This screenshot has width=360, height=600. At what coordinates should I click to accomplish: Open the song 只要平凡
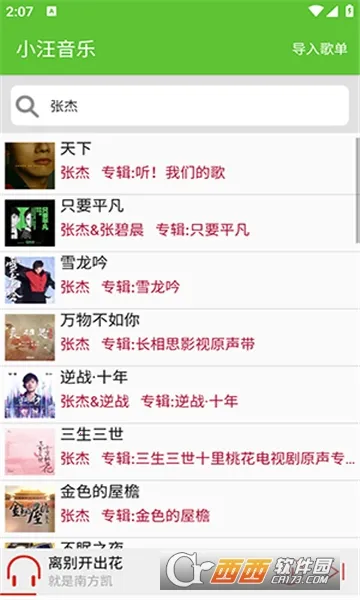180,223
